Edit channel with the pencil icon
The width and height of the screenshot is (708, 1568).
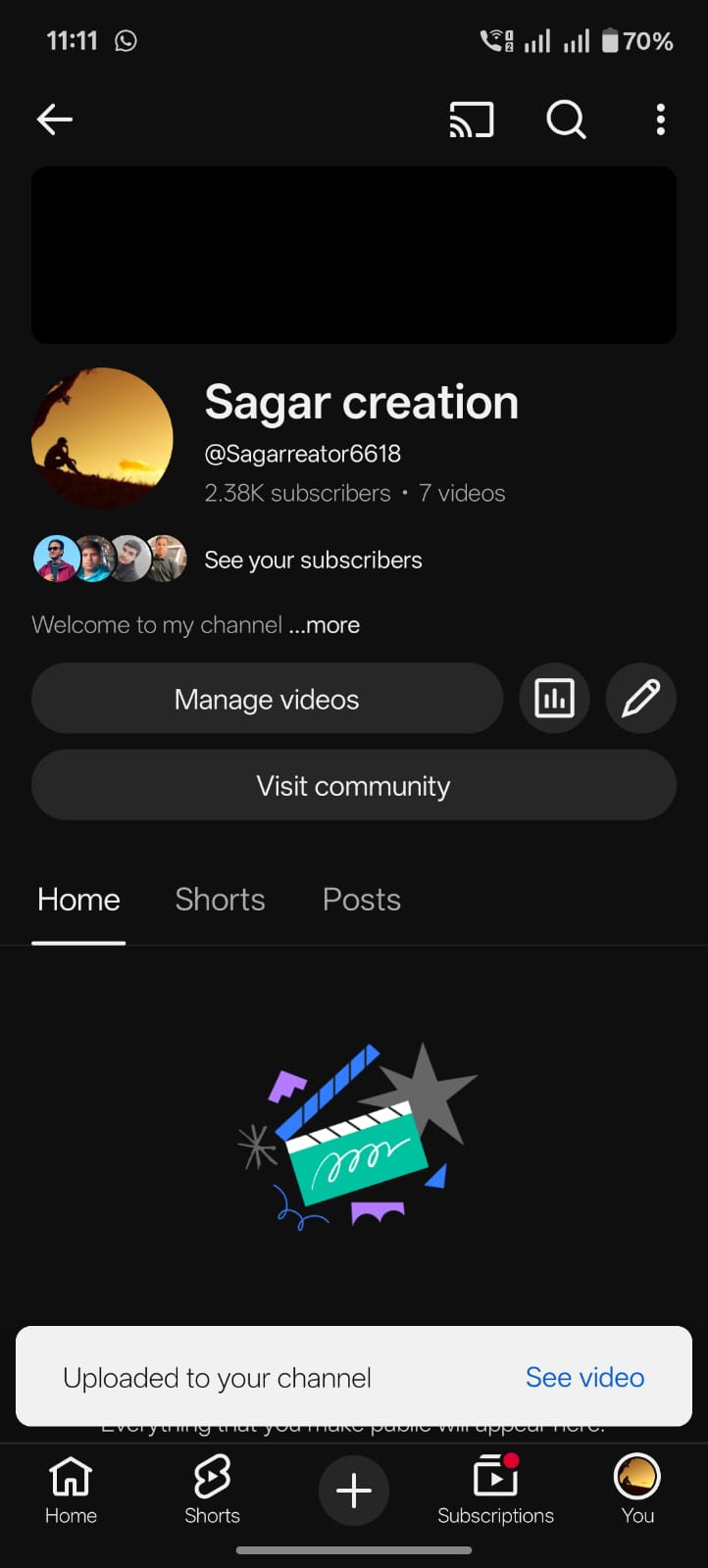641,699
